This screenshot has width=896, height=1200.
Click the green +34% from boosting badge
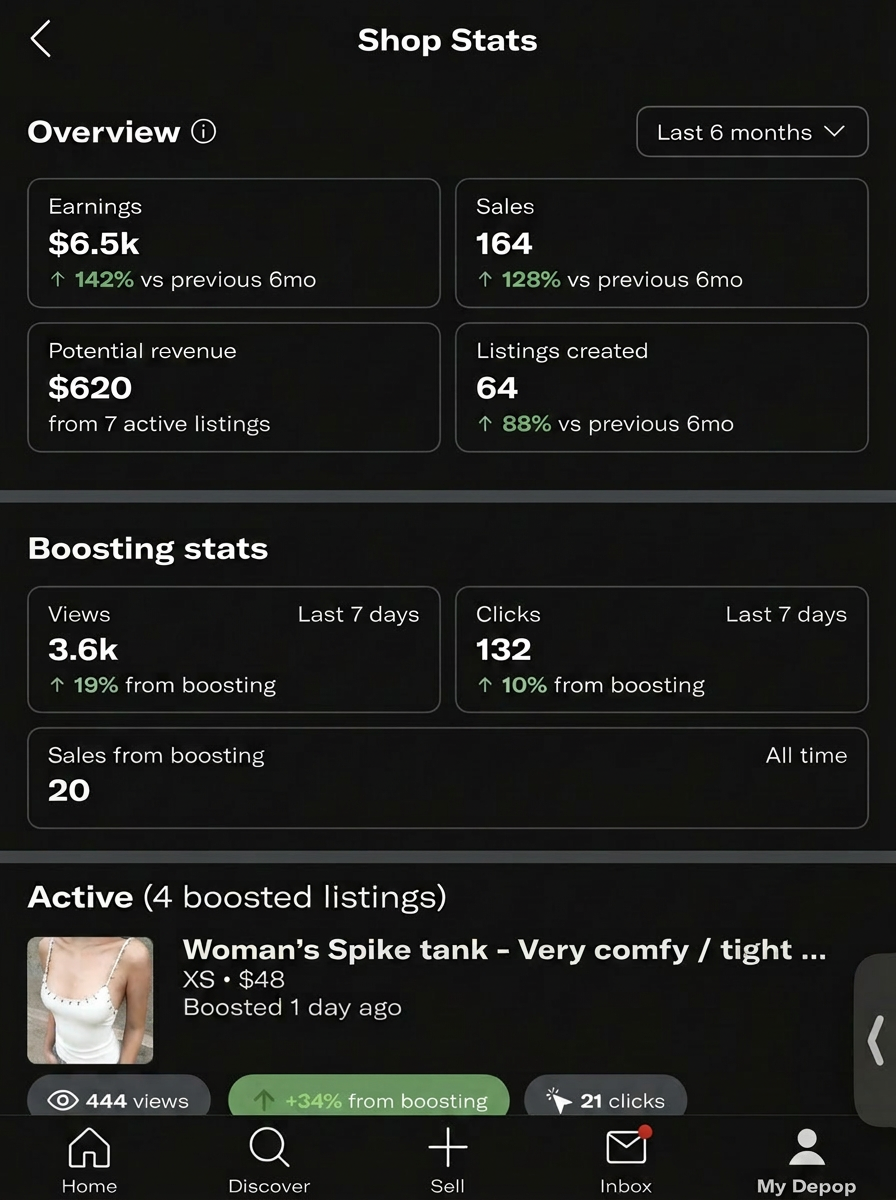click(369, 1097)
